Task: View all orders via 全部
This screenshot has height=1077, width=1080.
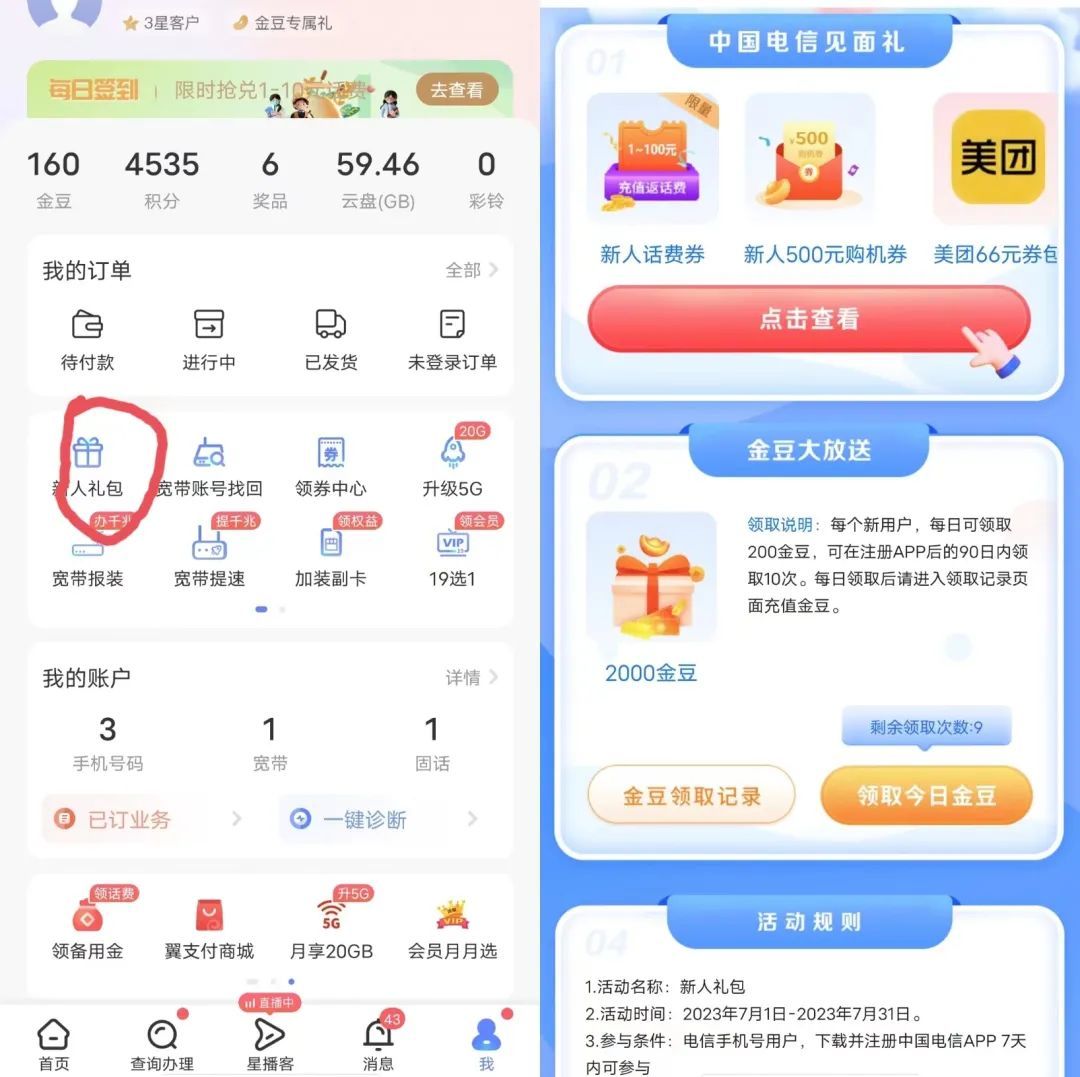Action: pyautogui.click(x=471, y=270)
